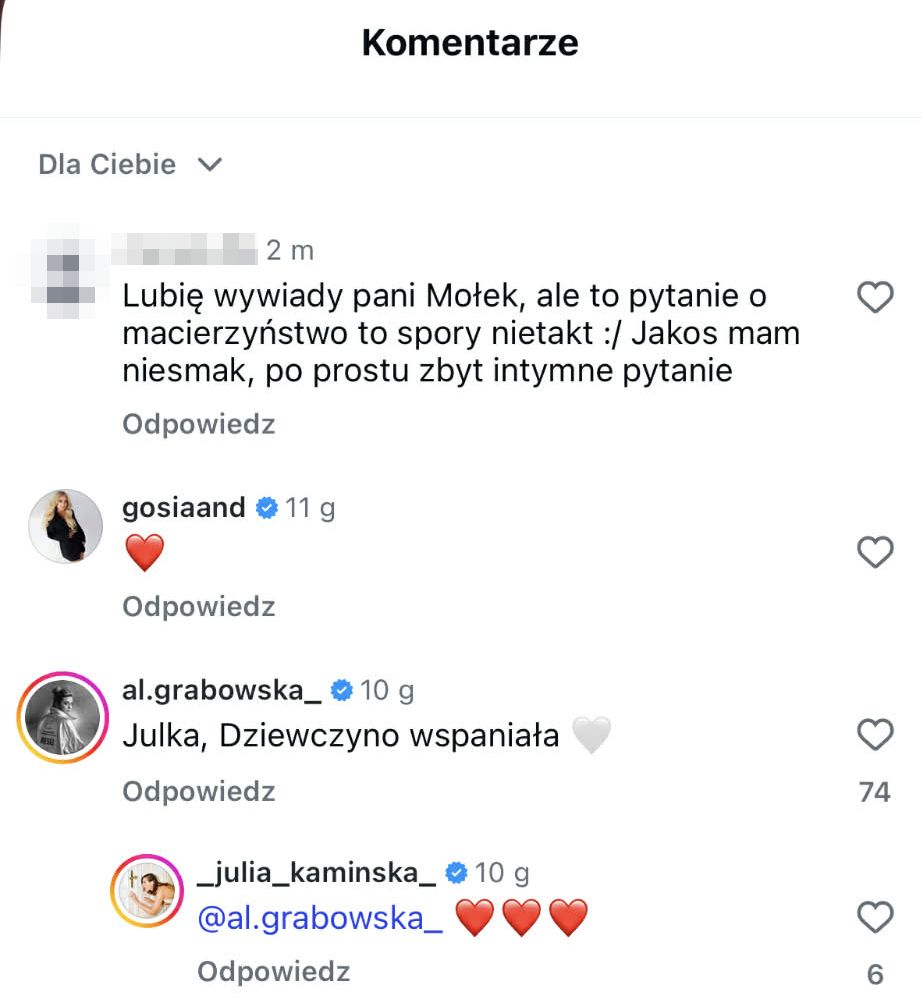Reply to al.grabowska_'s comment via Odpowiedz
The width and height of the screenshot is (922, 1003).
coord(197,791)
